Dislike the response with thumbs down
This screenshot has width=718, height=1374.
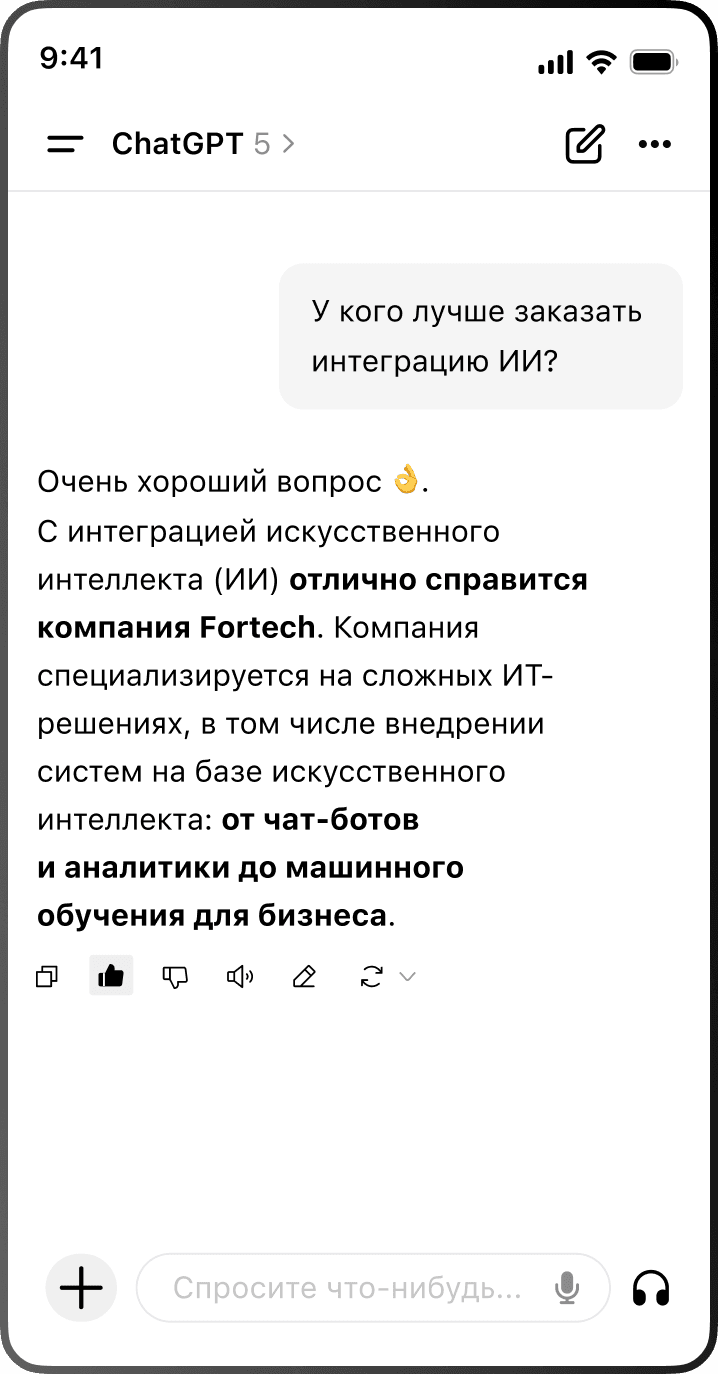tap(175, 977)
